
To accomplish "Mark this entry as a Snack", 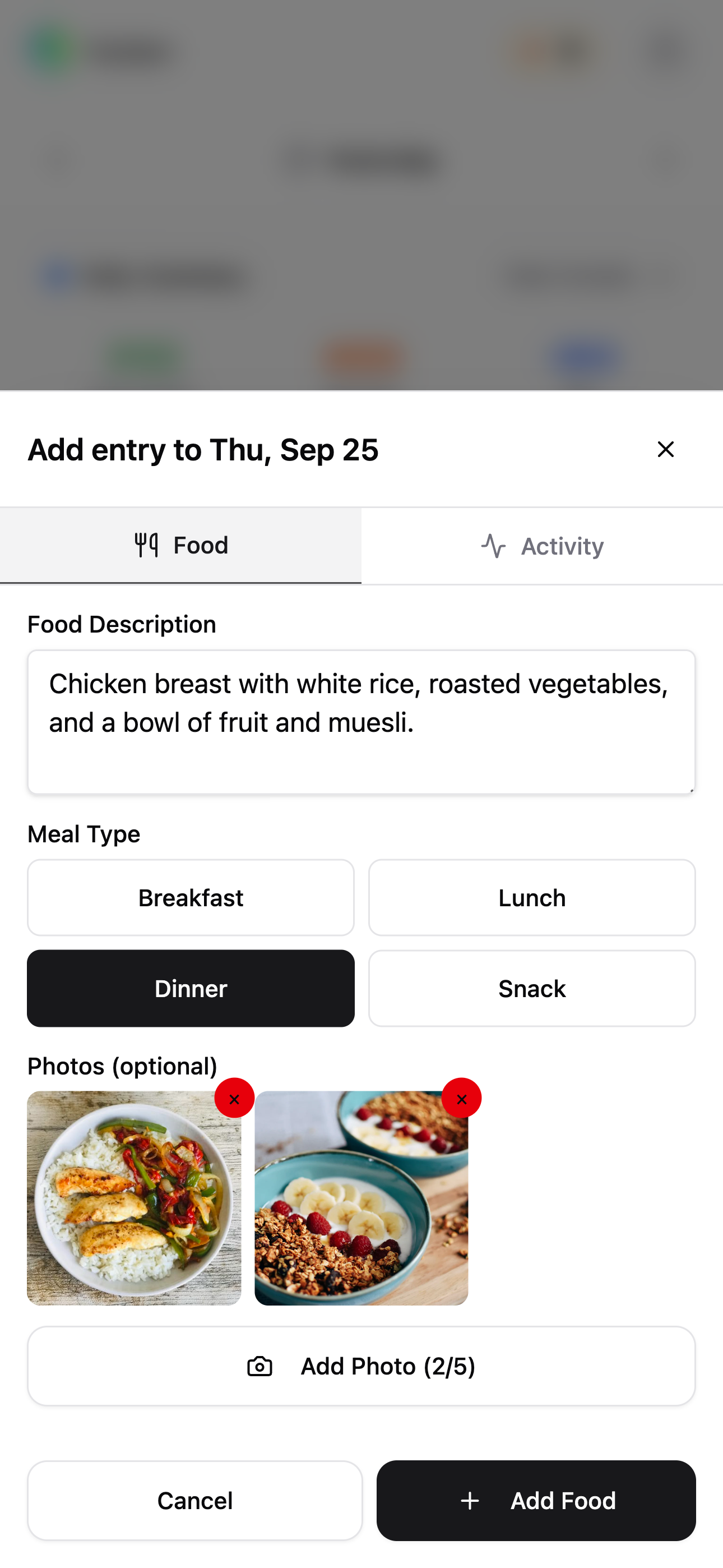I will point(531,988).
